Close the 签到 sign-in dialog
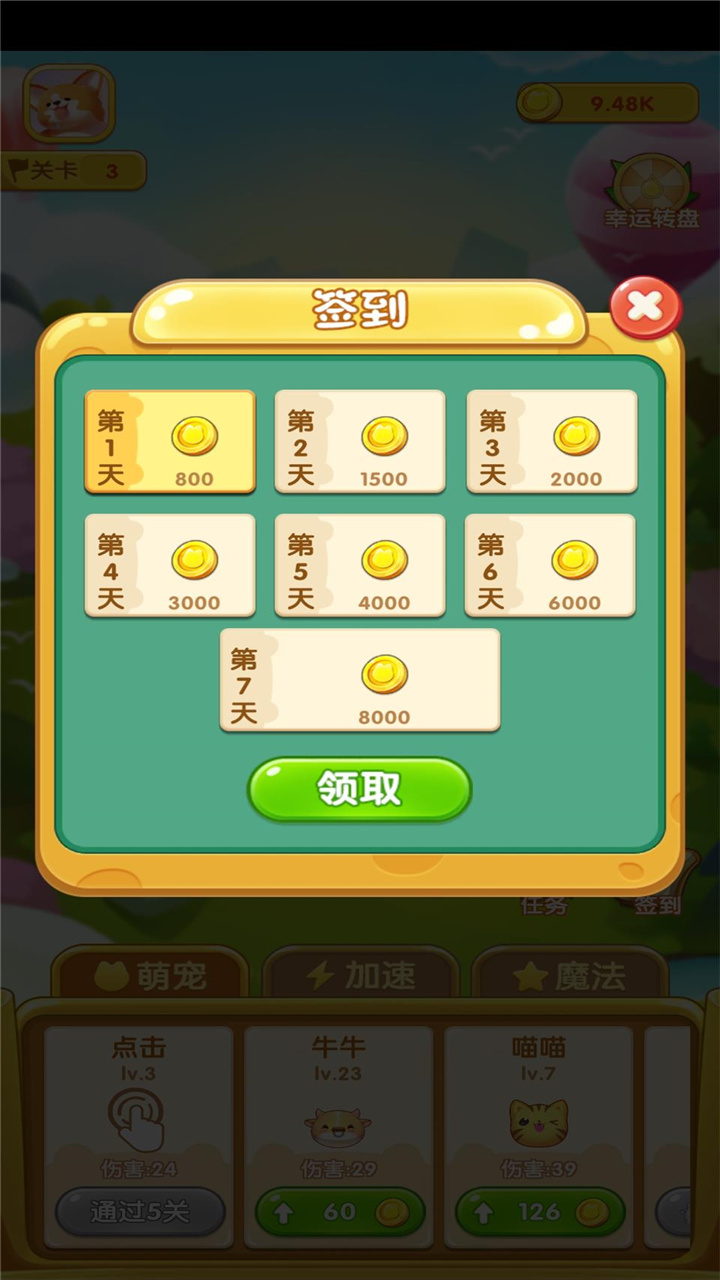 pyautogui.click(x=645, y=307)
